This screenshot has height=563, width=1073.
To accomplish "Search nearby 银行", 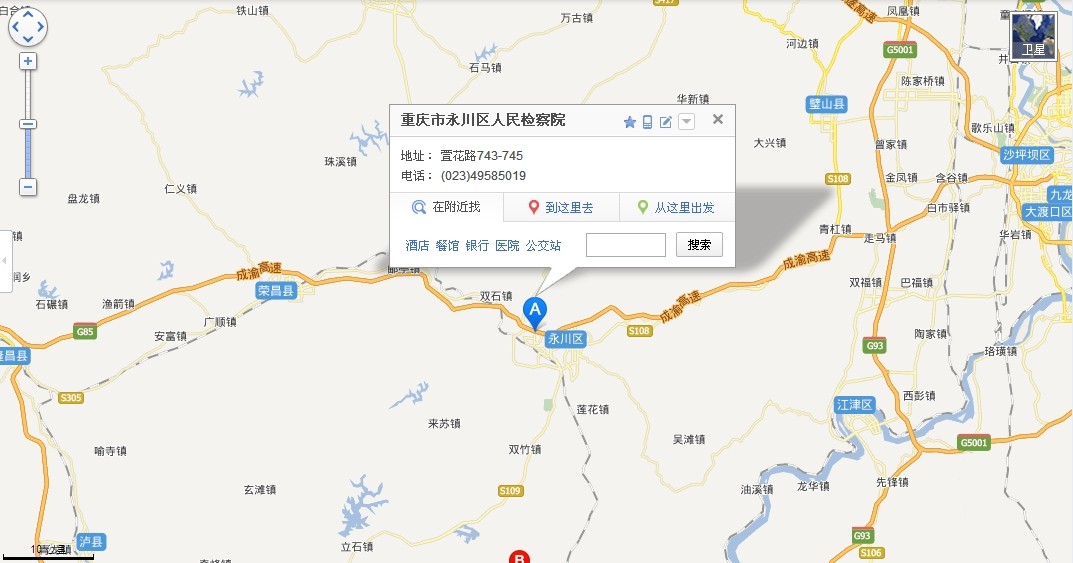I will [x=477, y=245].
